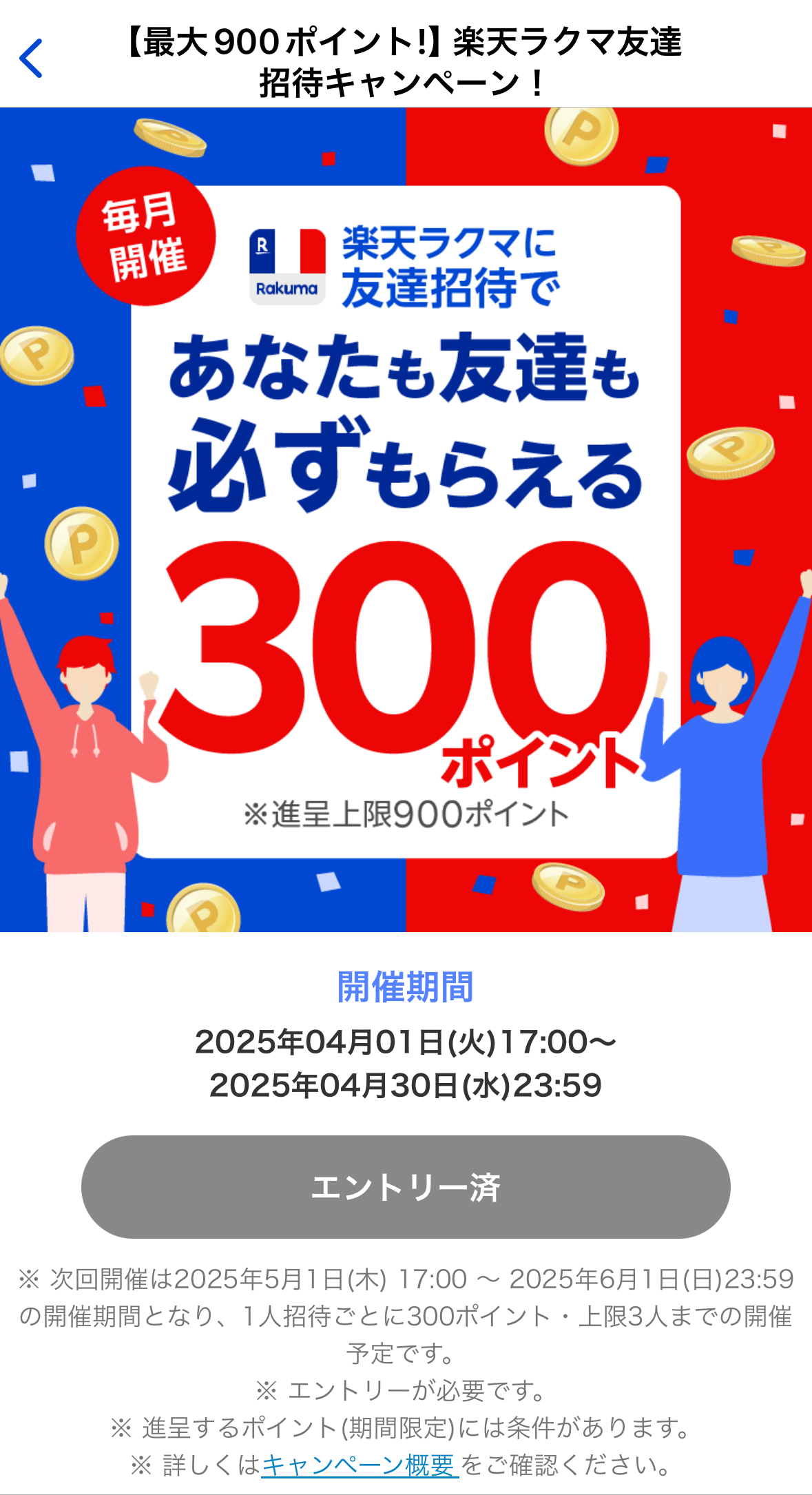
Task: Open the キャンペーン概要 link
Action: point(359,1465)
